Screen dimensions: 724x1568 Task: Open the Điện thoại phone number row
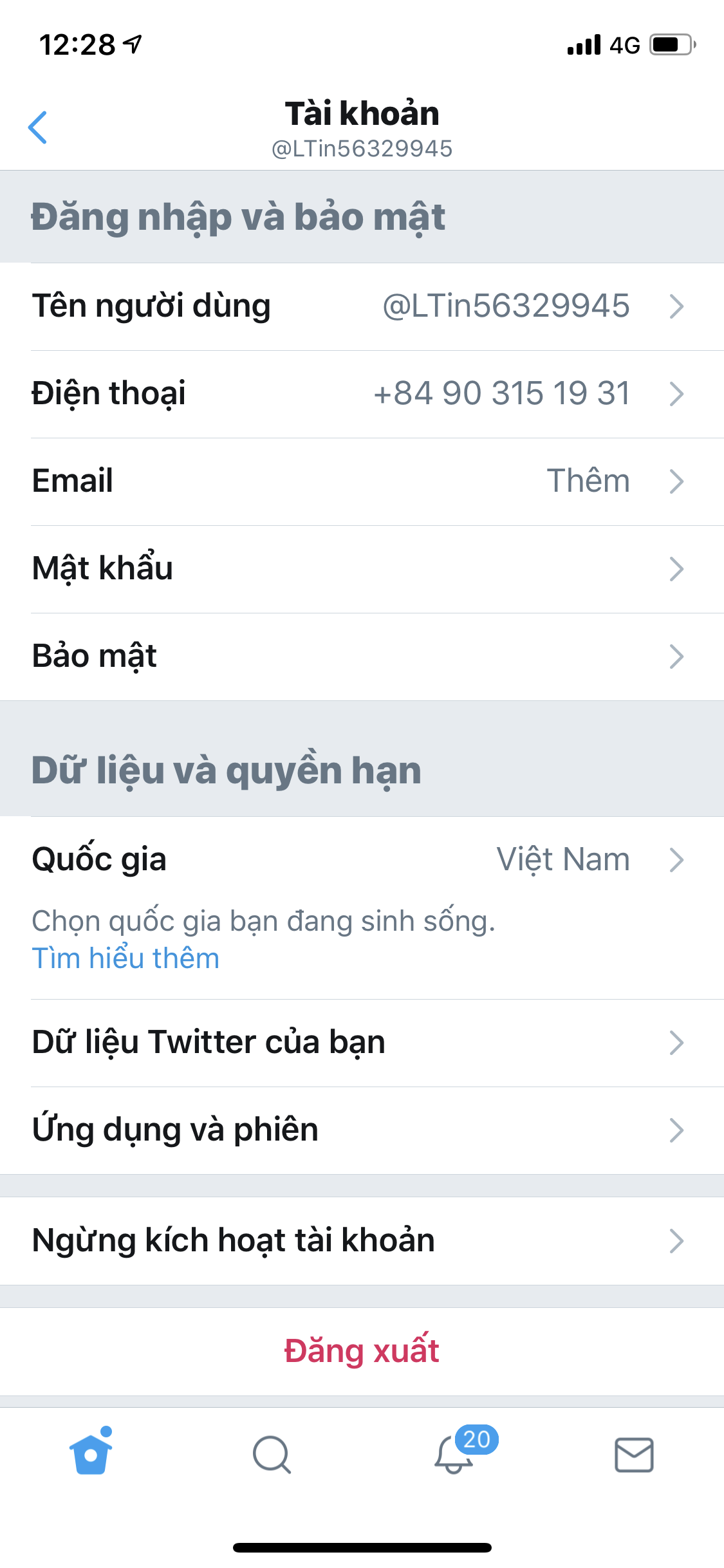pos(362,394)
